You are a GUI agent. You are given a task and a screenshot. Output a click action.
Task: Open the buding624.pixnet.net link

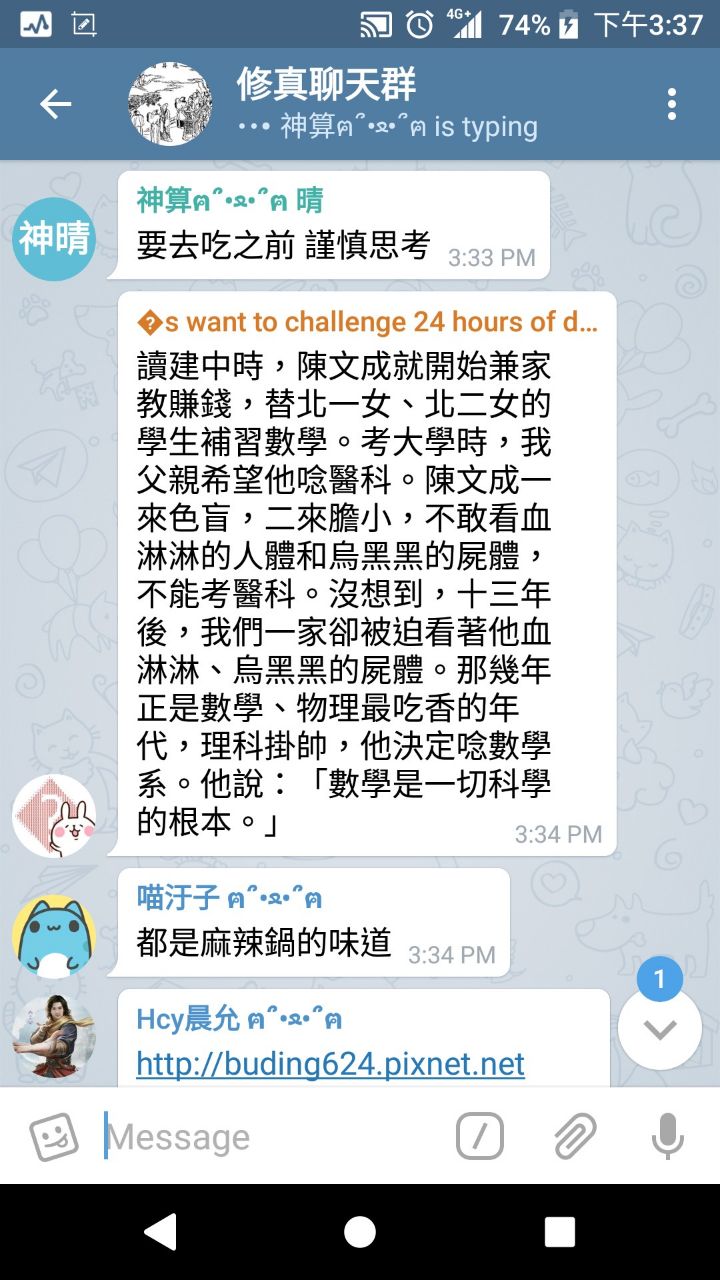point(330,1063)
